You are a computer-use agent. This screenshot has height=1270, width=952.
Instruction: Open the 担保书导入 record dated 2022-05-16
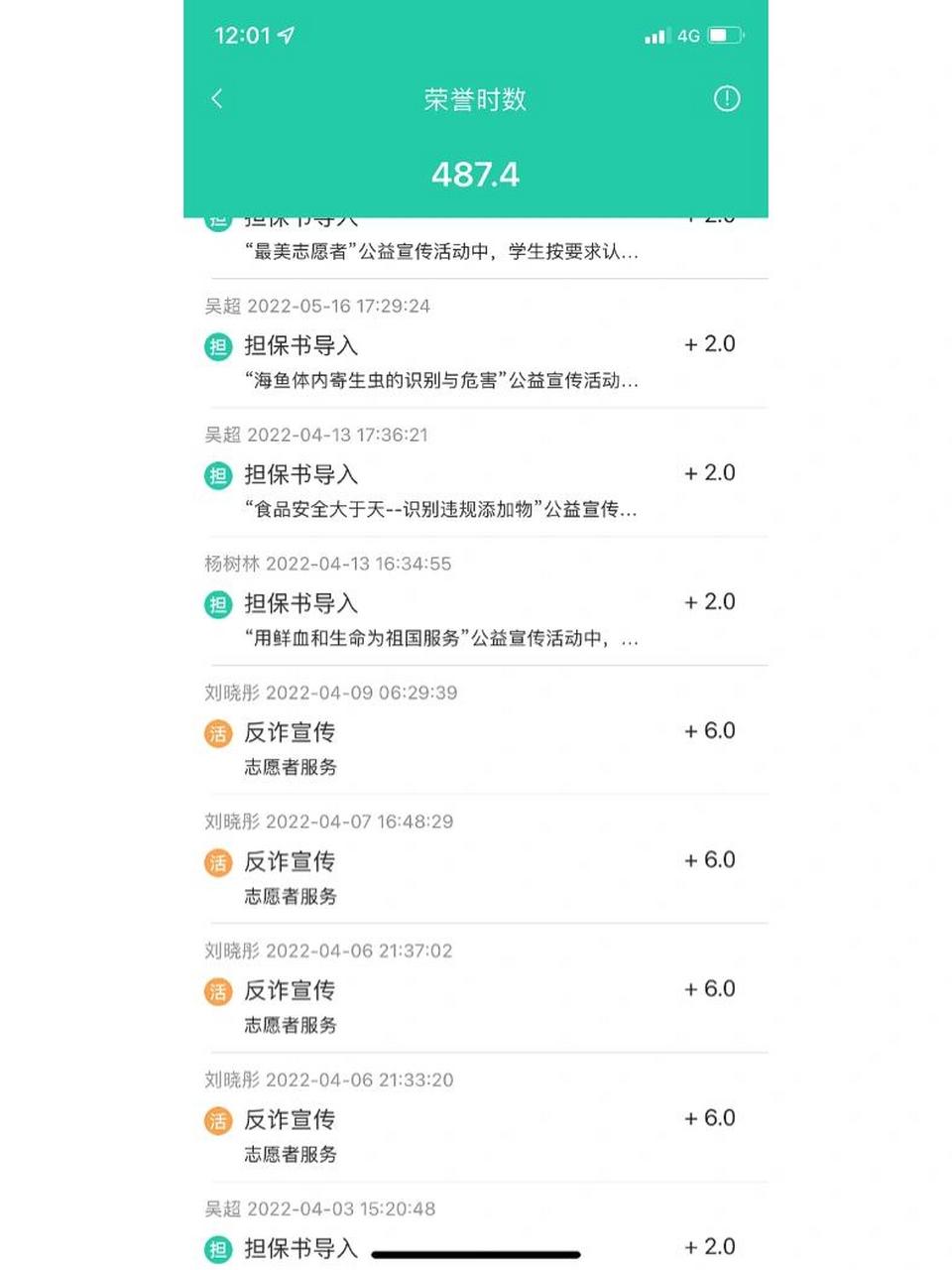[474, 347]
